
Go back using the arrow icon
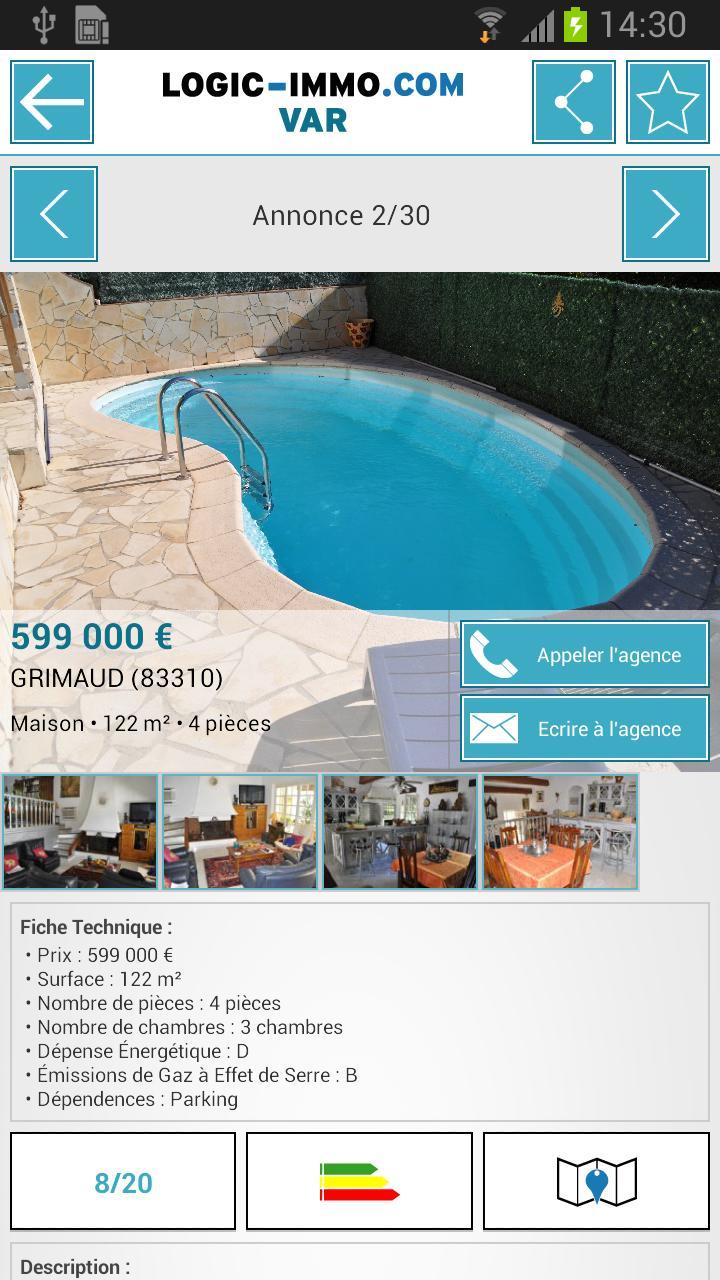click(52, 102)
